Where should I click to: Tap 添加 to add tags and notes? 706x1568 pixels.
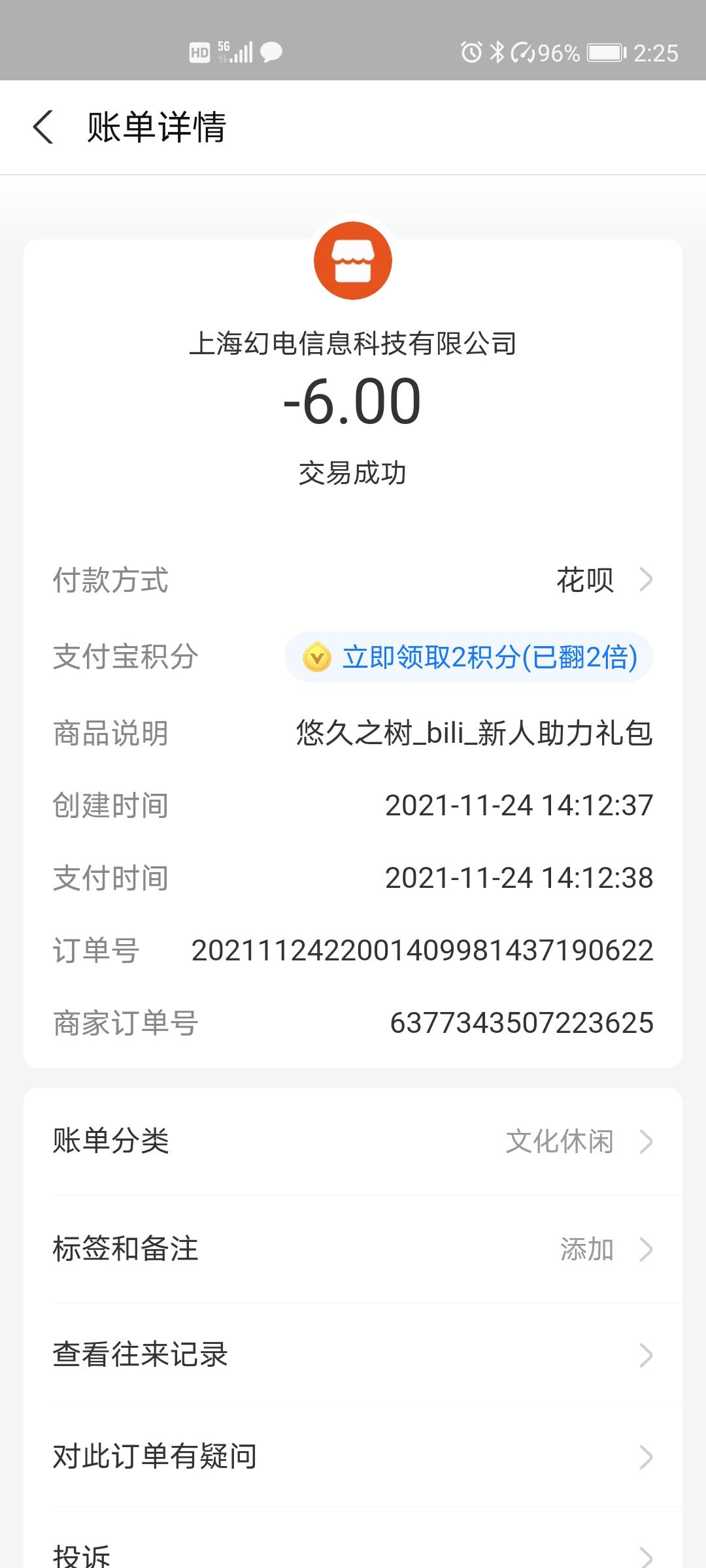588,1249
